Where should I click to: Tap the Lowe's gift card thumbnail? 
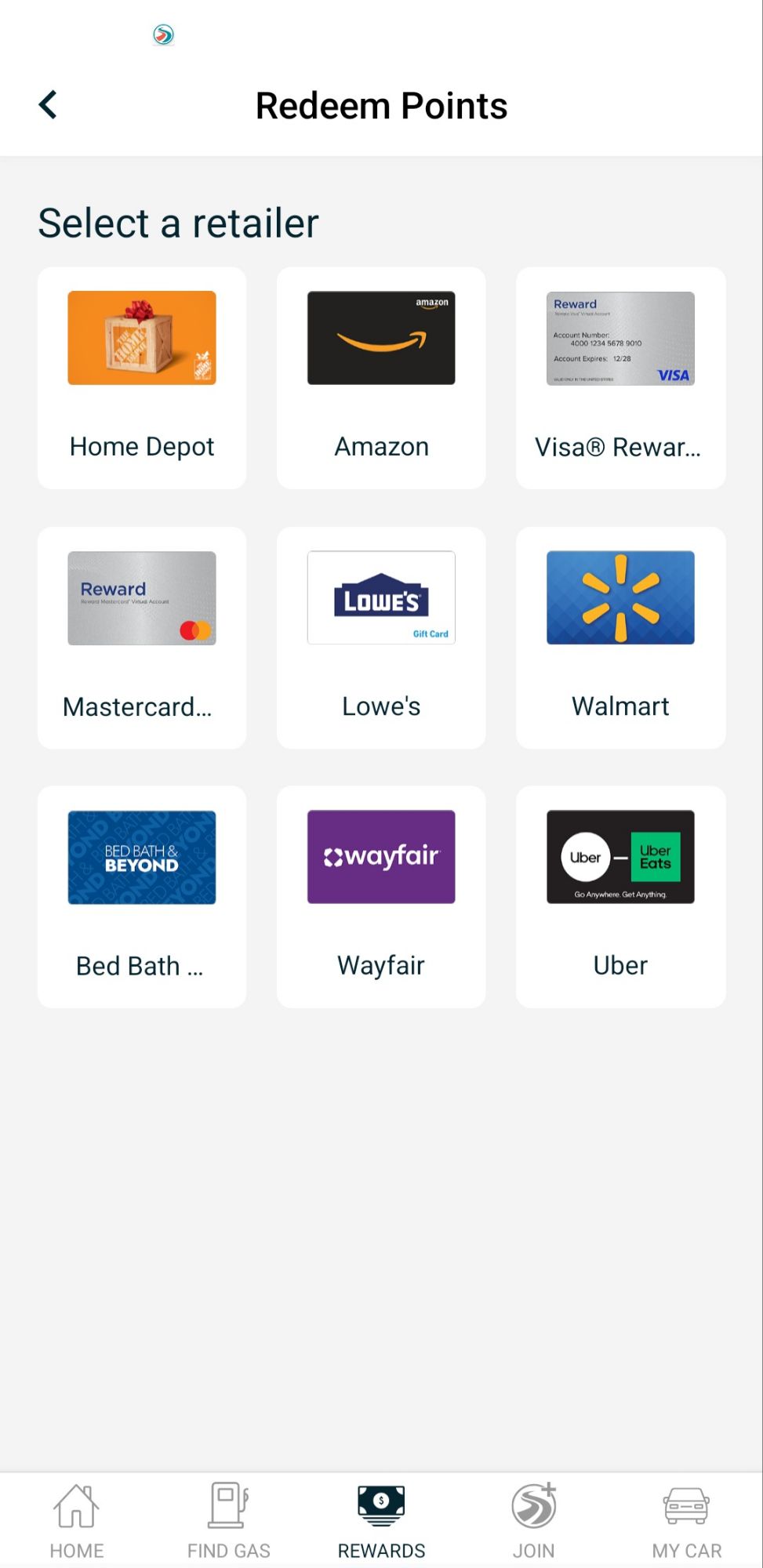(380, 598)
